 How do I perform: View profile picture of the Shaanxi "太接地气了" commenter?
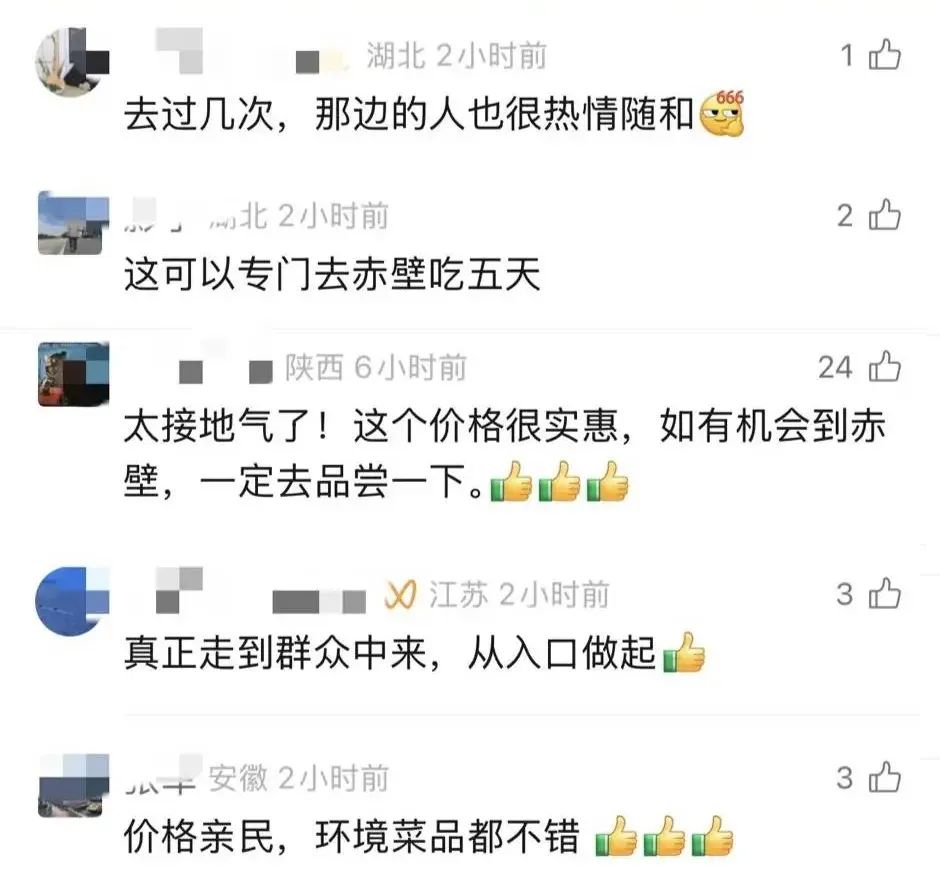click(73, 374)
